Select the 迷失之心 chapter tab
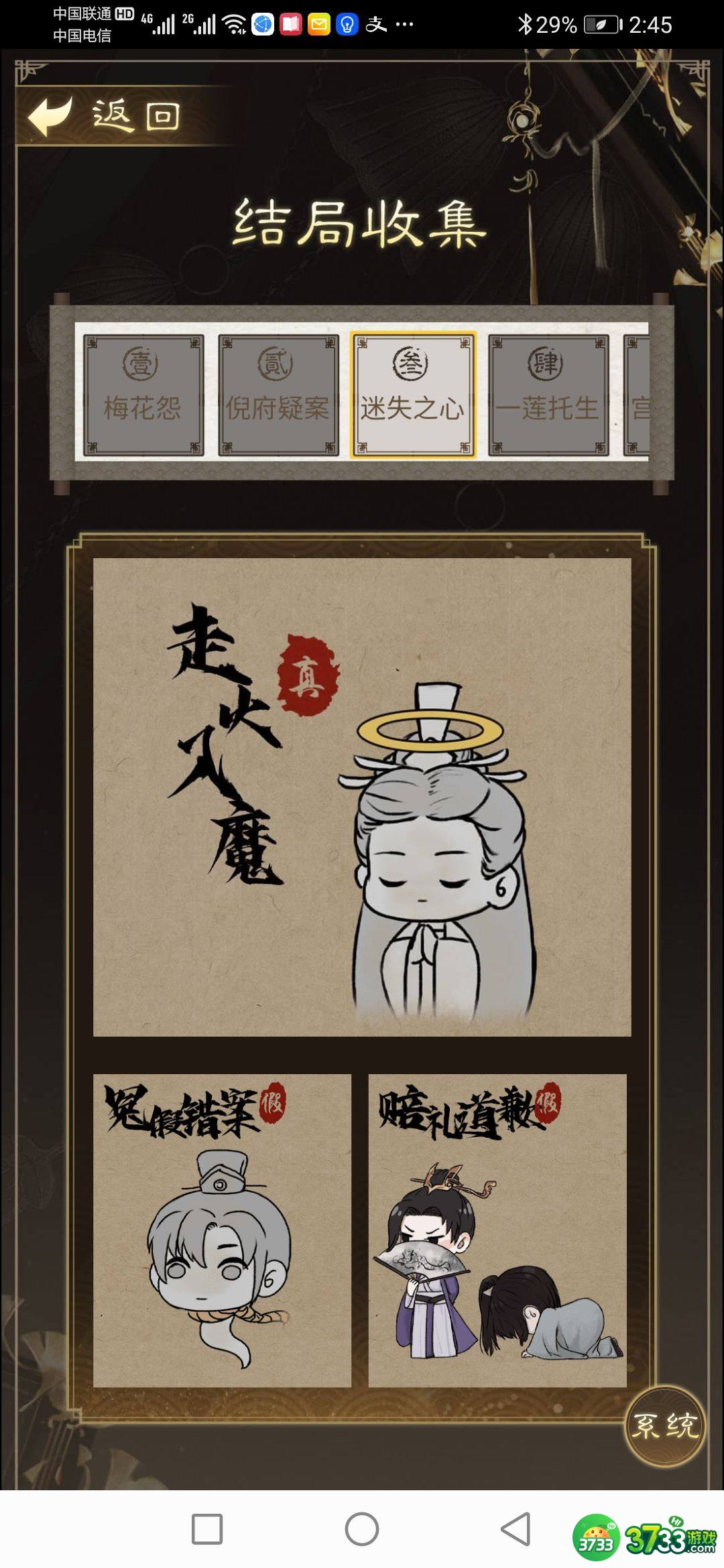 pos(413,395)
